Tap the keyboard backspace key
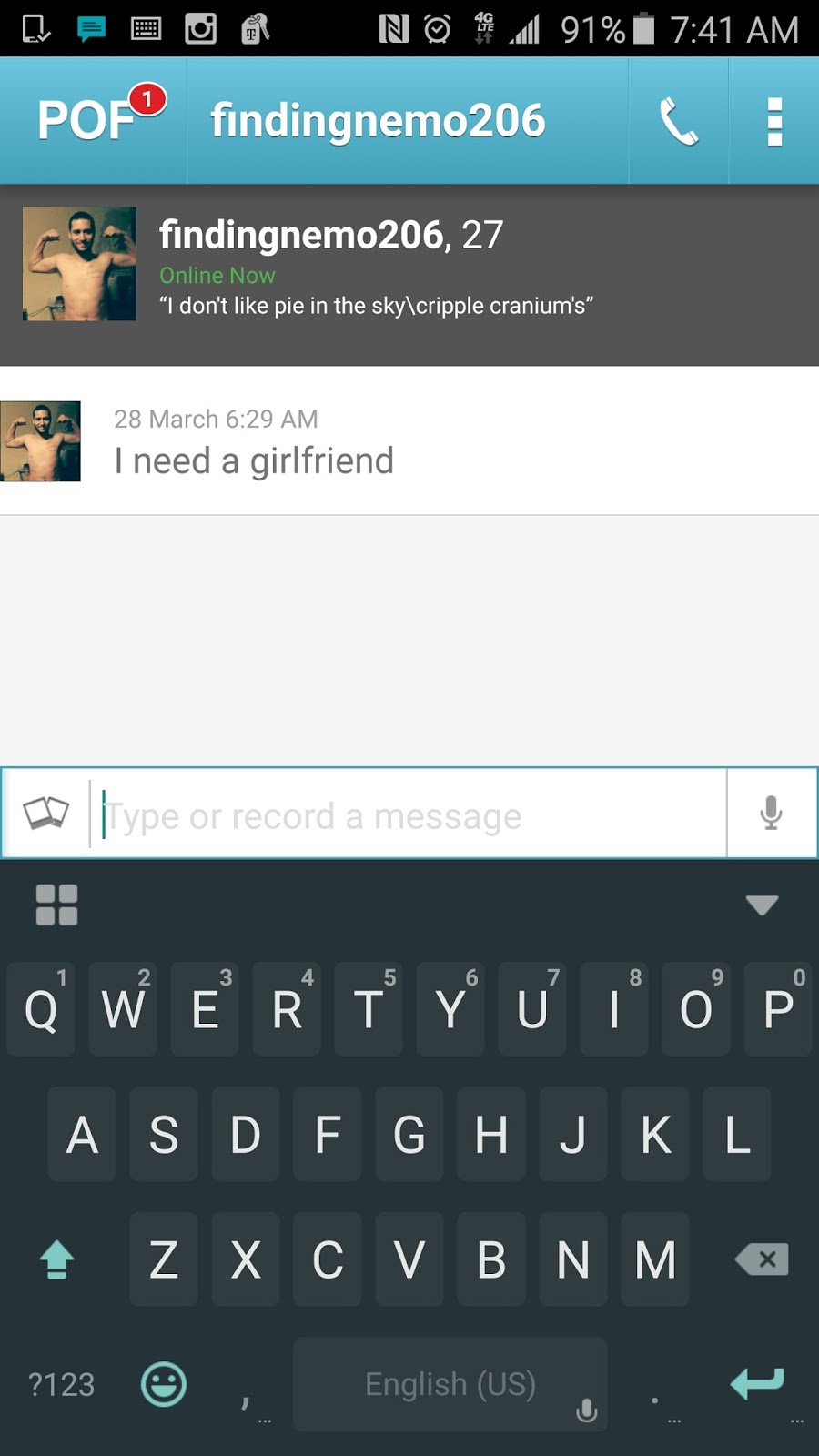The width and height of the screenshot is (819, 1456). [762, 1259]
